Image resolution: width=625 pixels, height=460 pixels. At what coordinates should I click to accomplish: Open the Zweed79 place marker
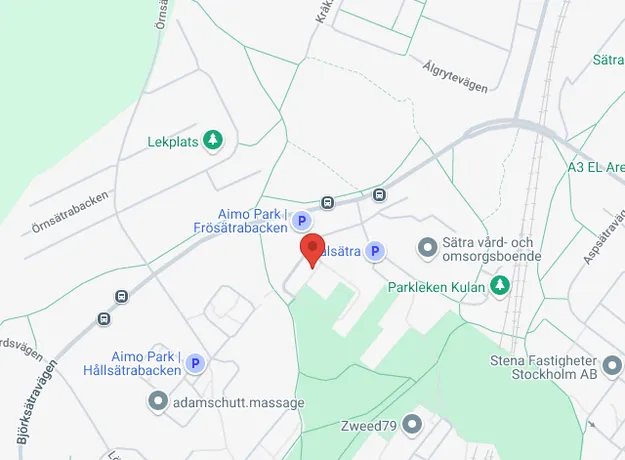click(413, 425)
